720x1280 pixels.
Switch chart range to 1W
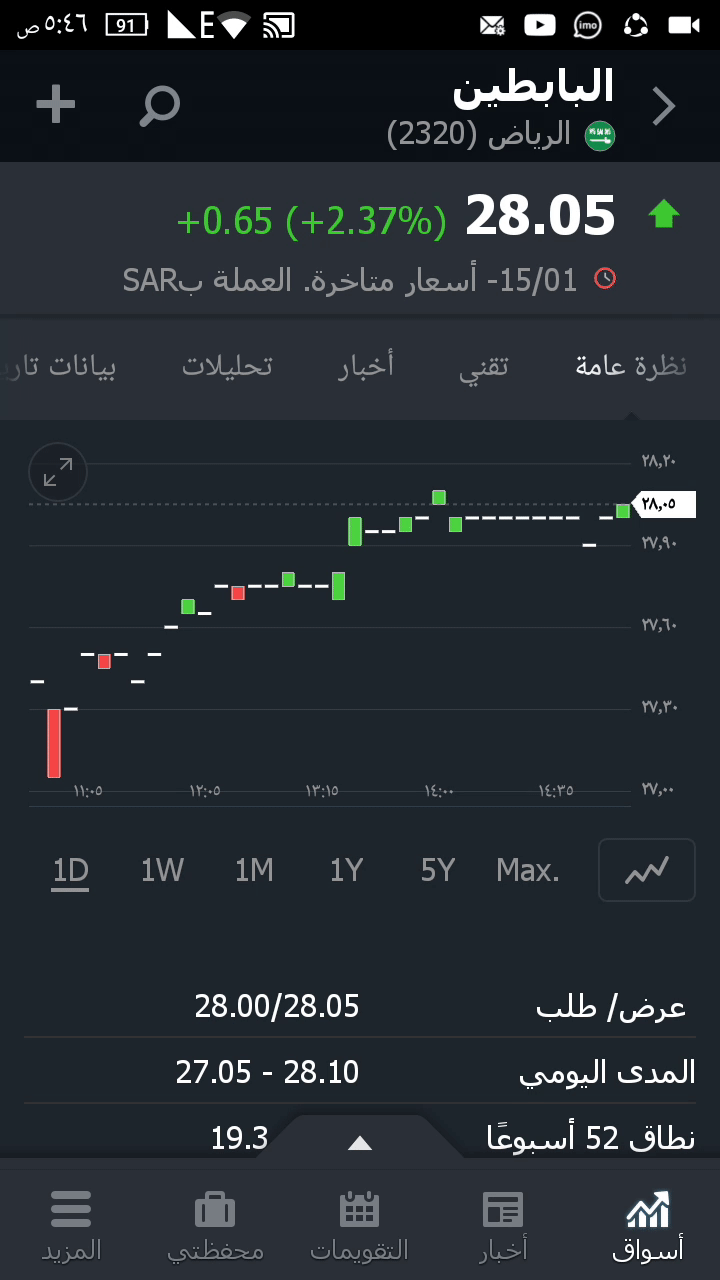coord(162,870)
